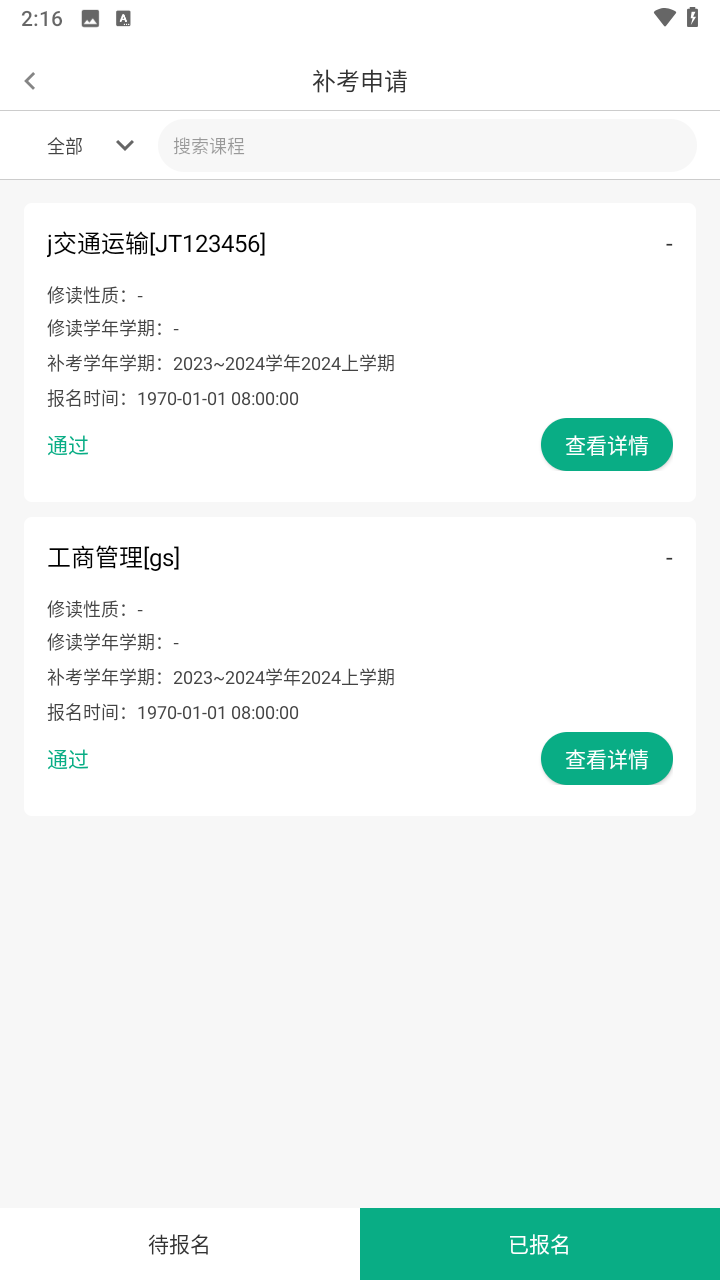Tap the chevron beside 全部
Screen dimensions: 720x1280
(x=124, y=145)
